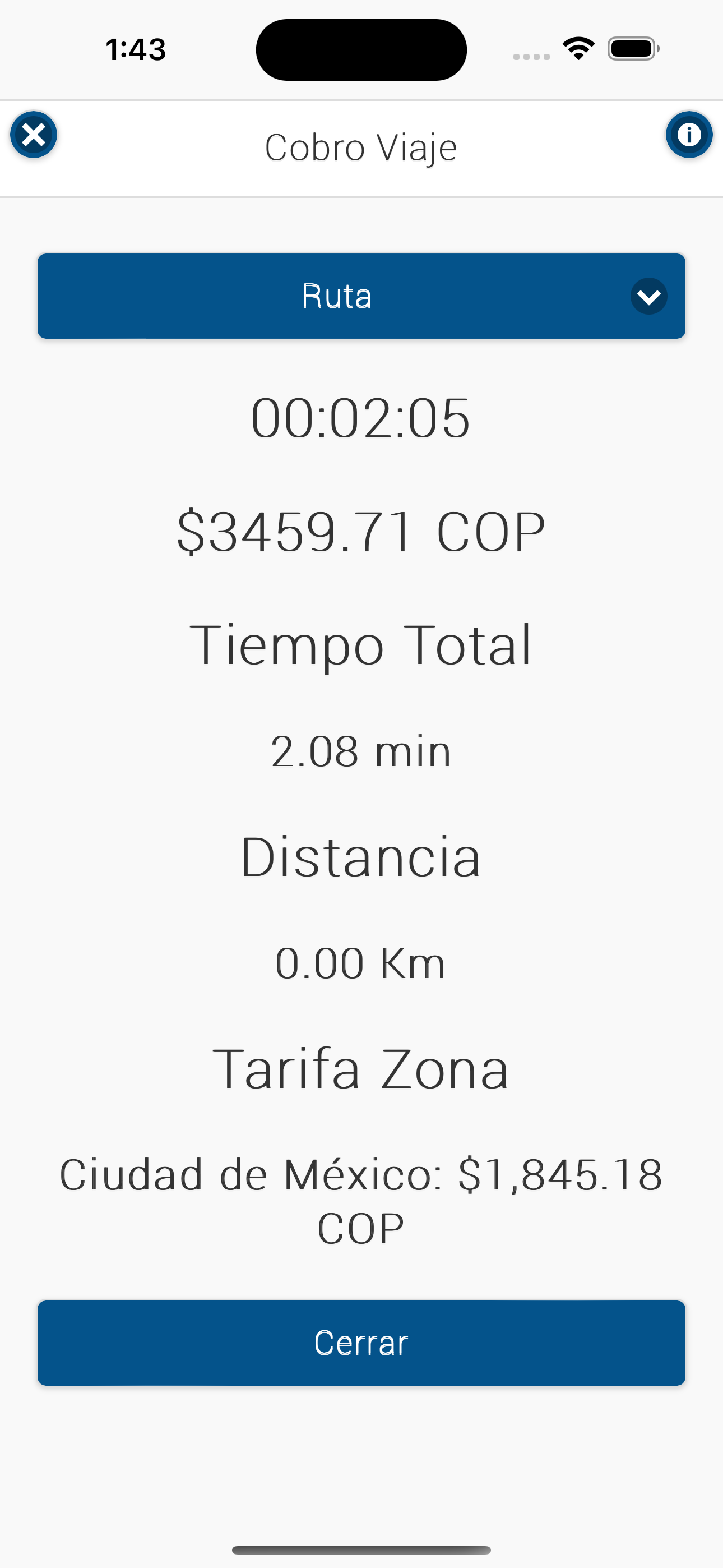
Task: Close the Cobro Viaje screen with X
Action: click(34, 135)
